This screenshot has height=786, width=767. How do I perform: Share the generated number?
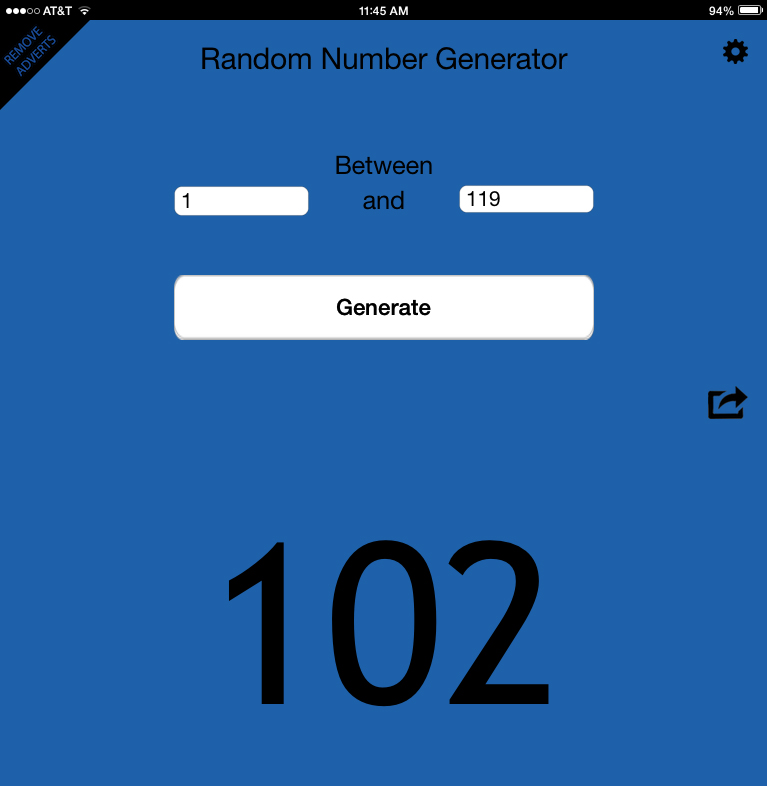point(727,403)
